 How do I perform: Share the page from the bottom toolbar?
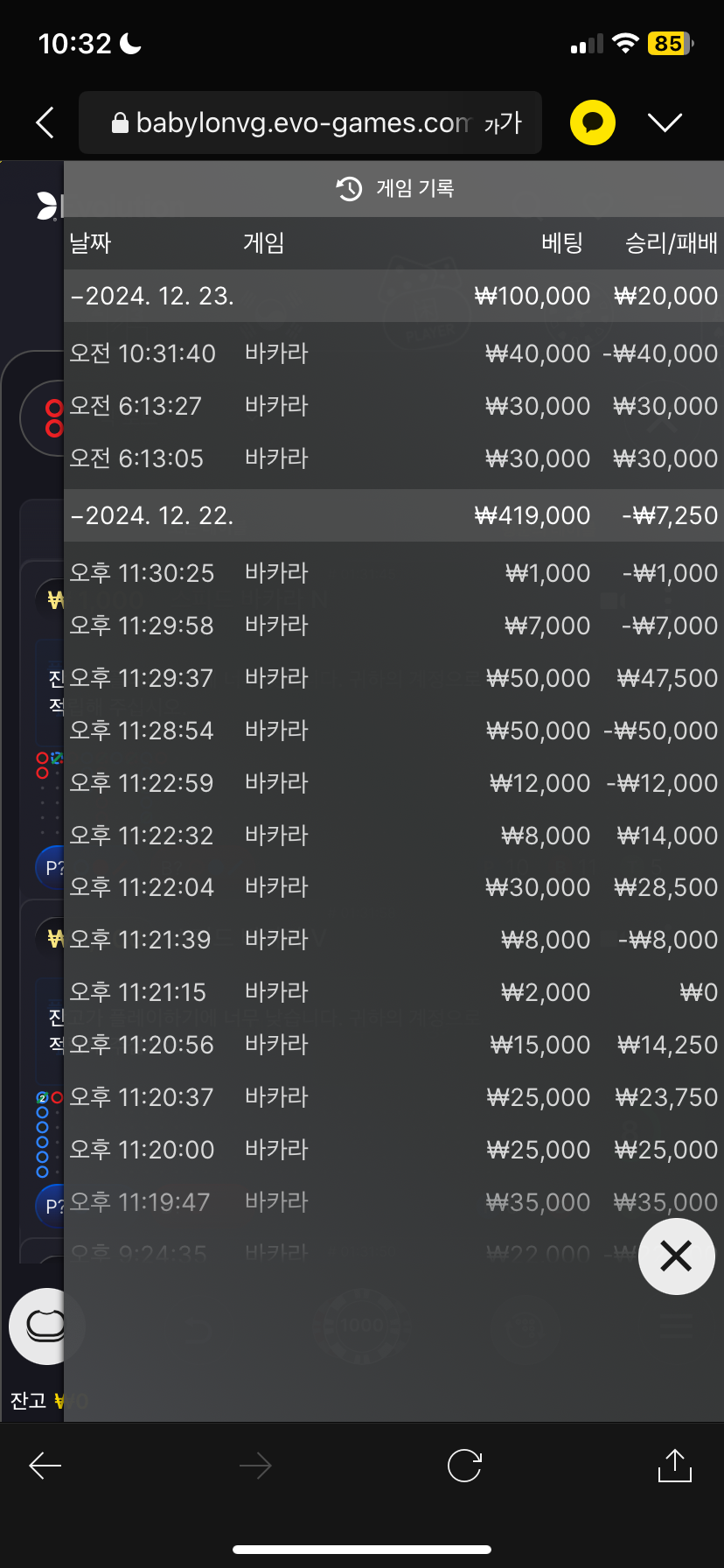pos(674,1465)
